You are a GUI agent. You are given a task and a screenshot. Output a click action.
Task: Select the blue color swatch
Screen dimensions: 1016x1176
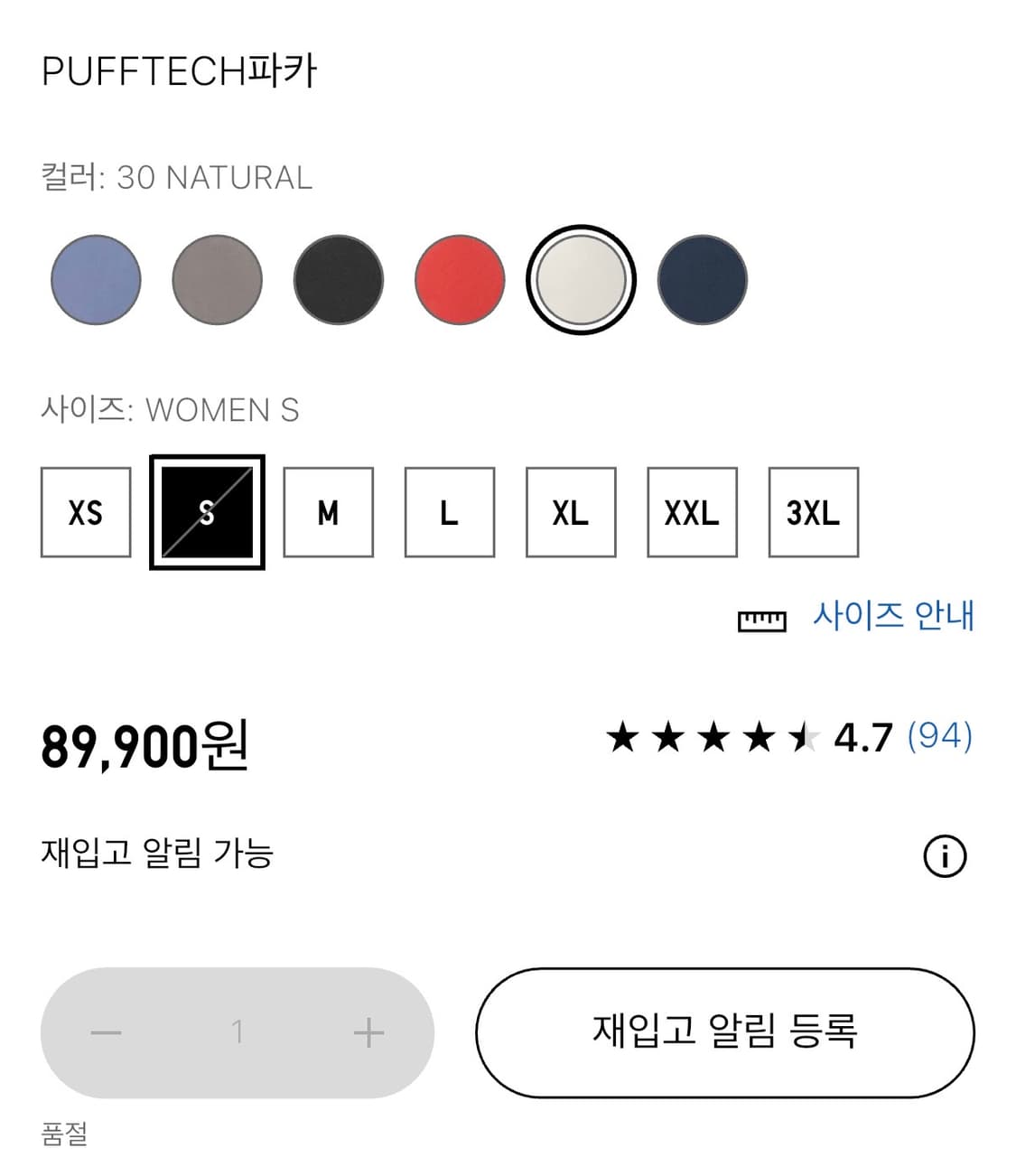coord(96,280)
